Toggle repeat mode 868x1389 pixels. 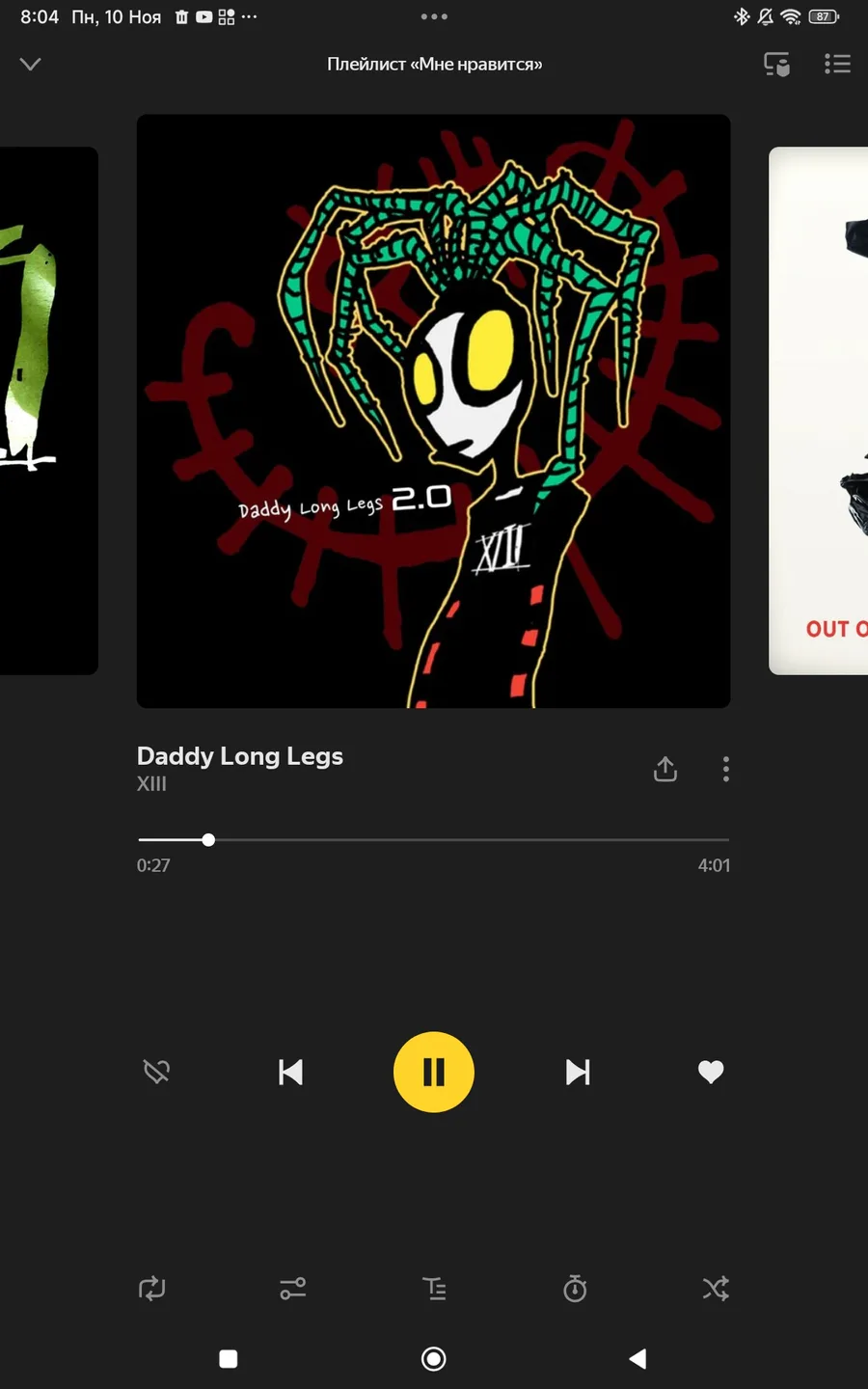[x=152, y=1289]
